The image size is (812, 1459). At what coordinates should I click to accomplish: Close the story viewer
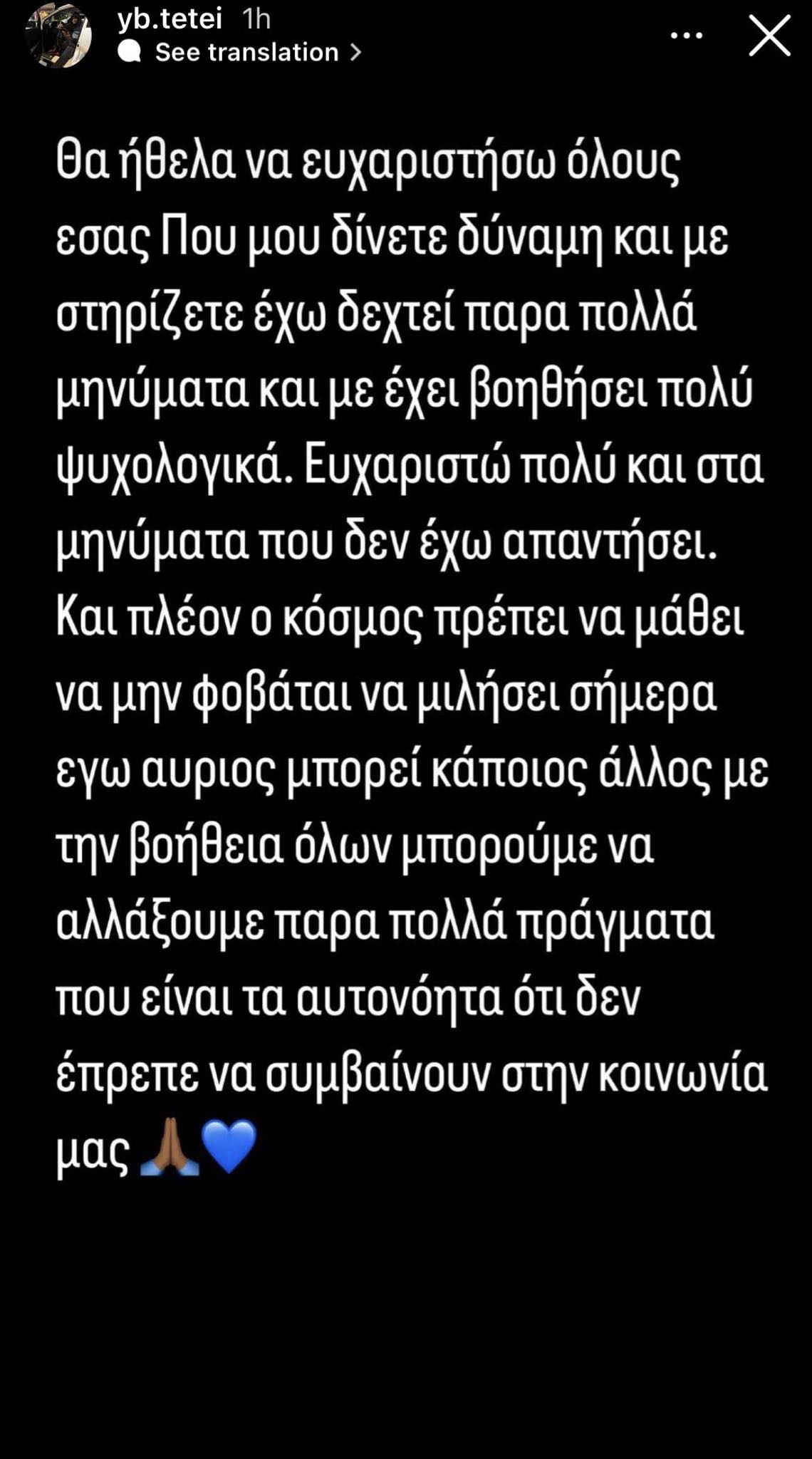[x=769, y=36]
